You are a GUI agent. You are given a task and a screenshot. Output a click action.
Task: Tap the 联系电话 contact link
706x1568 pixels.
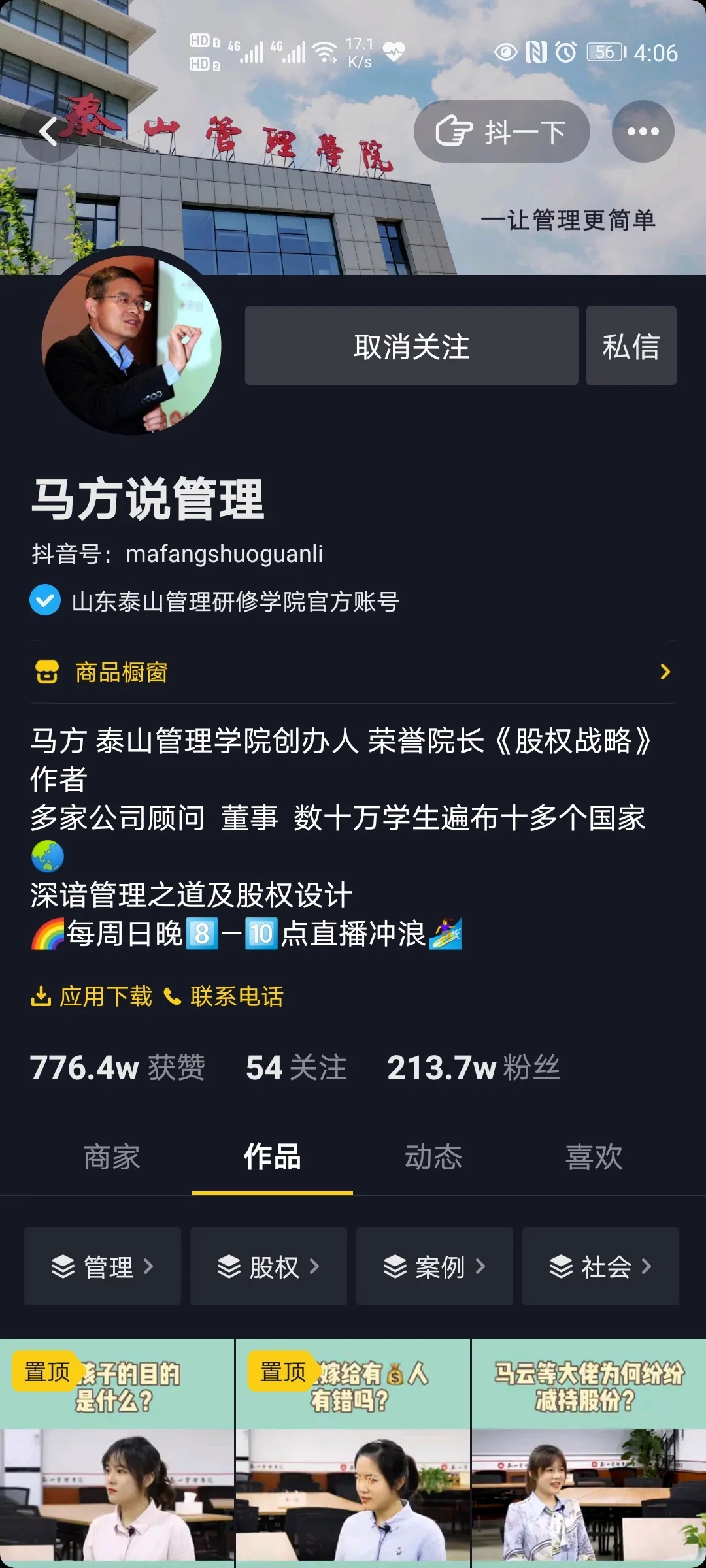pos(224,996)
